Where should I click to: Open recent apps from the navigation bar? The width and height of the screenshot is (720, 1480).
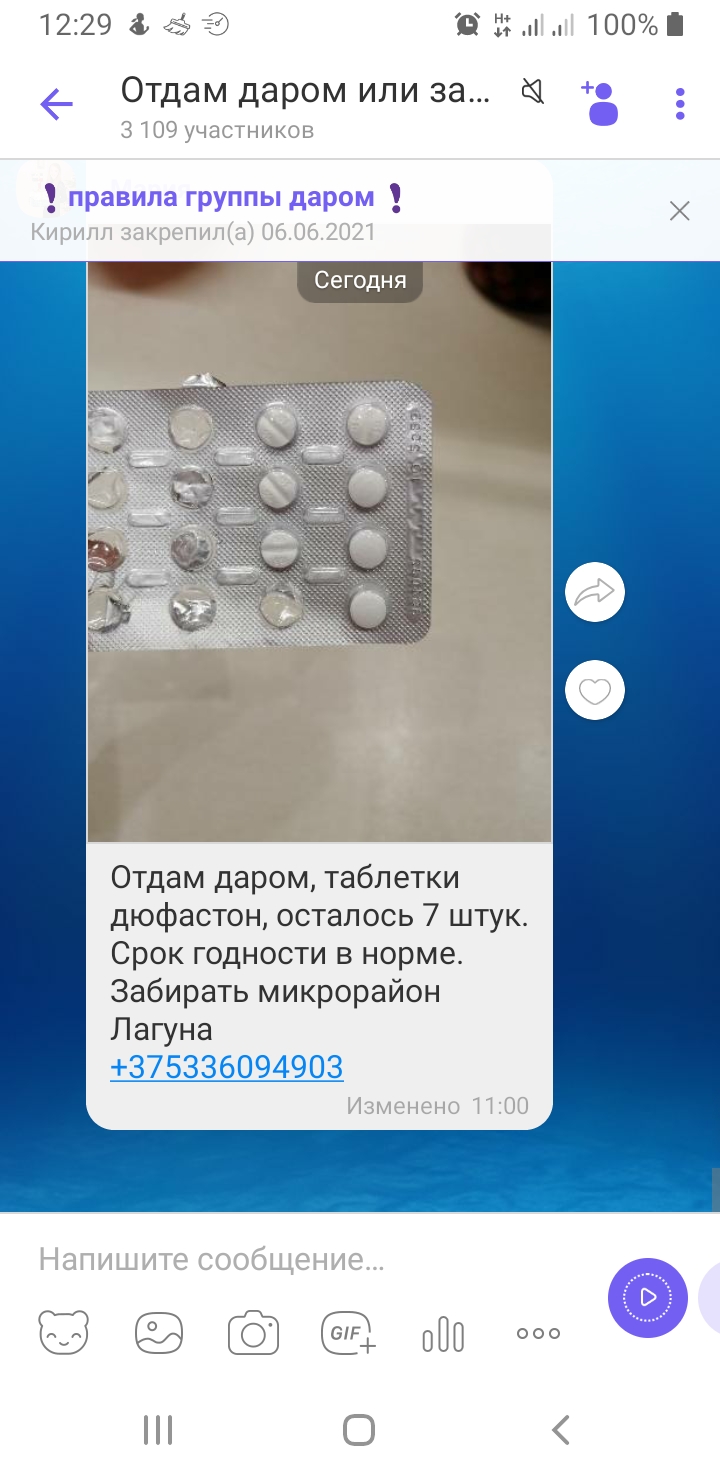tap(158, 1430)
